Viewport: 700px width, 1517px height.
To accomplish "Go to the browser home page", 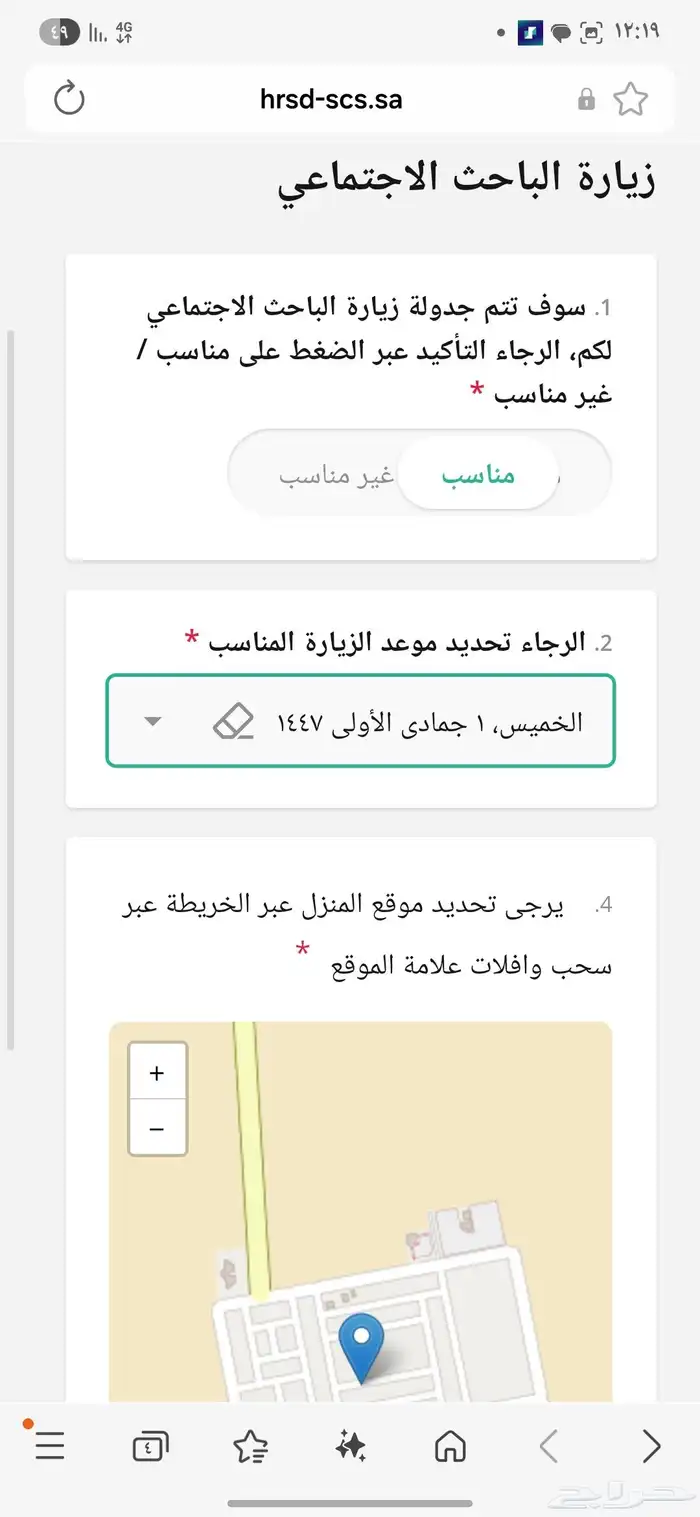I will [451, 1446].
